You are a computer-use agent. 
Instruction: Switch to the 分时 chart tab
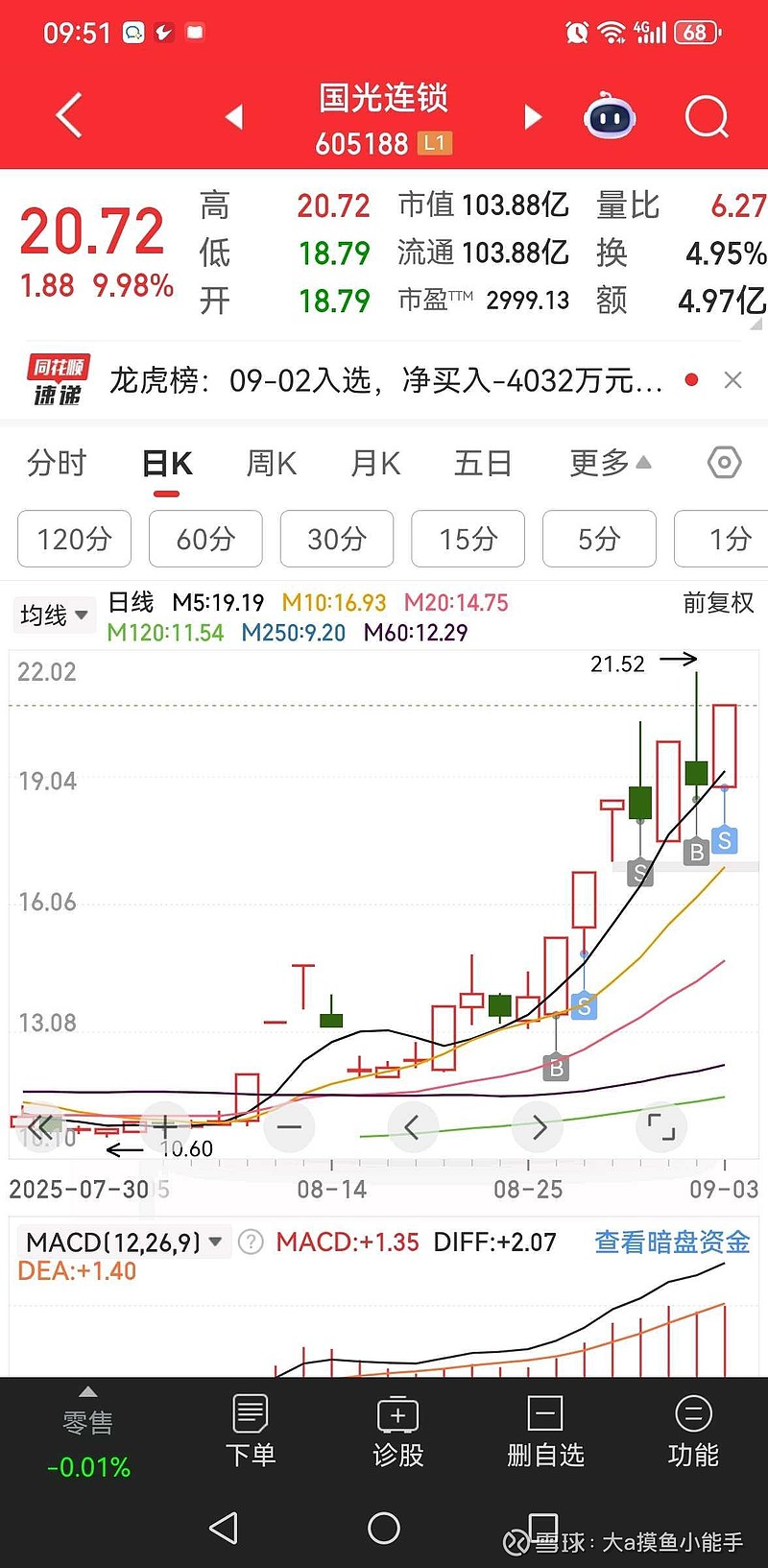point(57,464)
